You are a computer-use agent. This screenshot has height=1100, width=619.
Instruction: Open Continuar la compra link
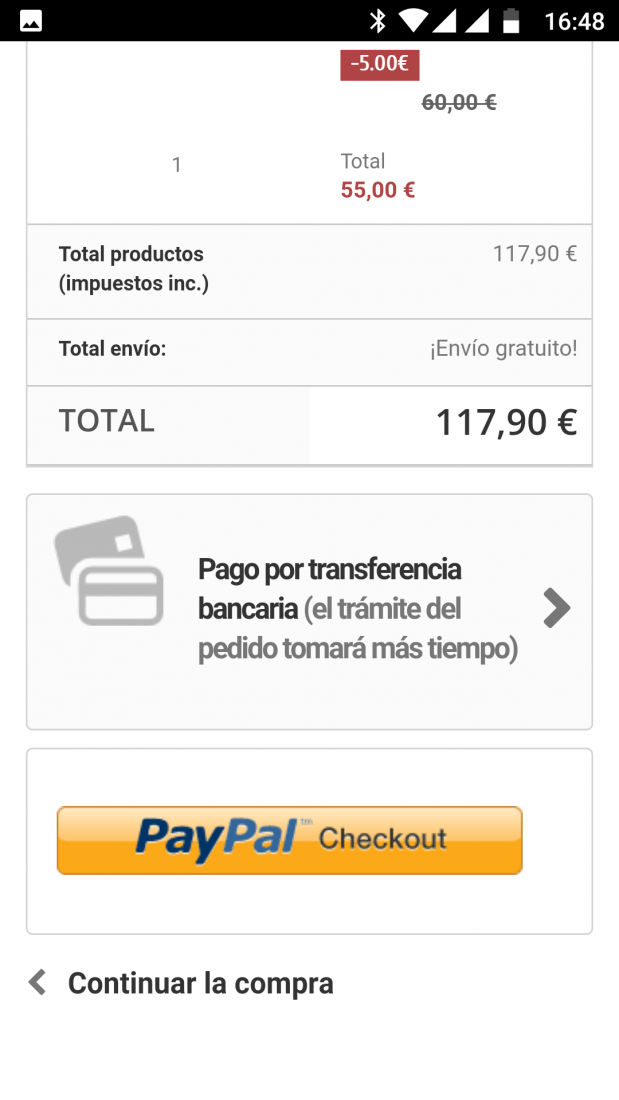coord(180,983)
